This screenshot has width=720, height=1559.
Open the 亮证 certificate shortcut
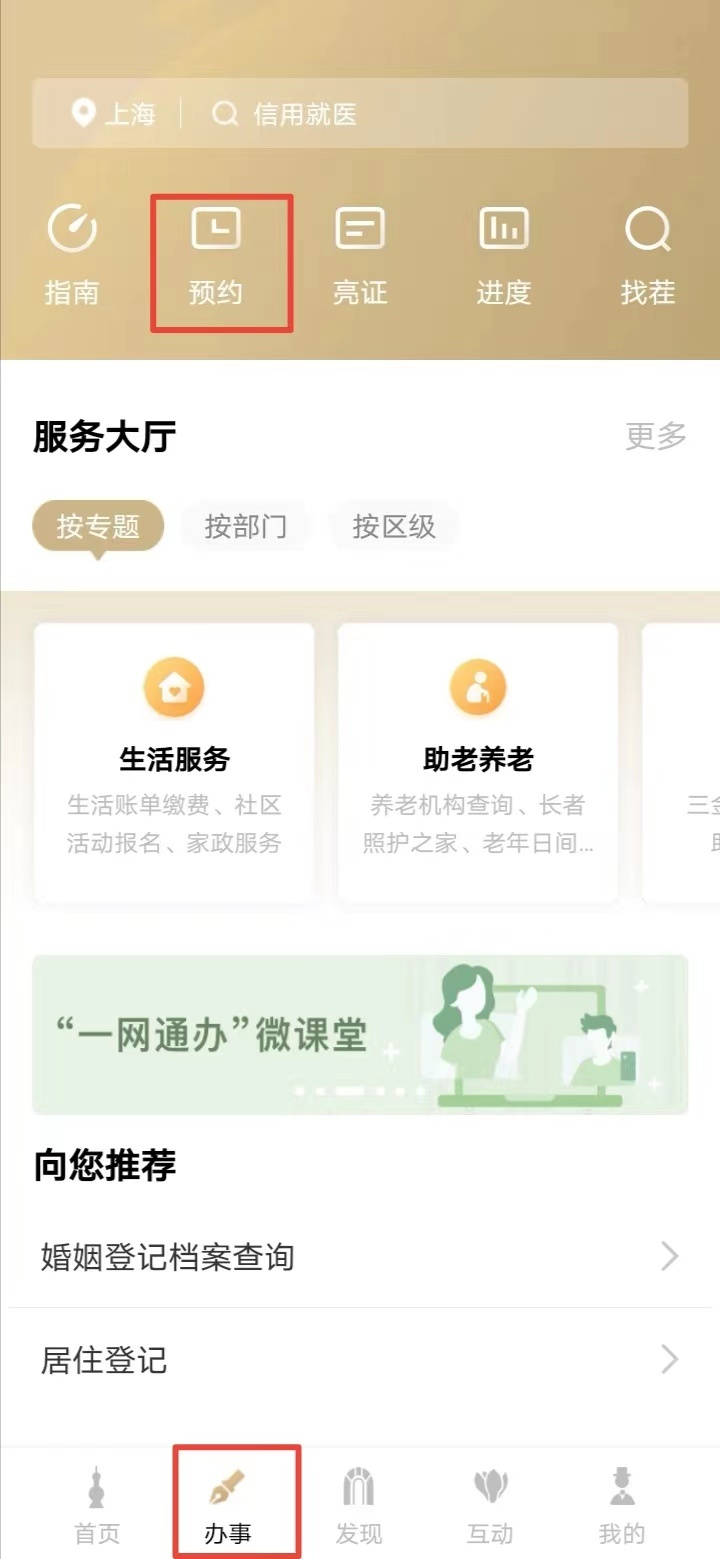[360, 256]
